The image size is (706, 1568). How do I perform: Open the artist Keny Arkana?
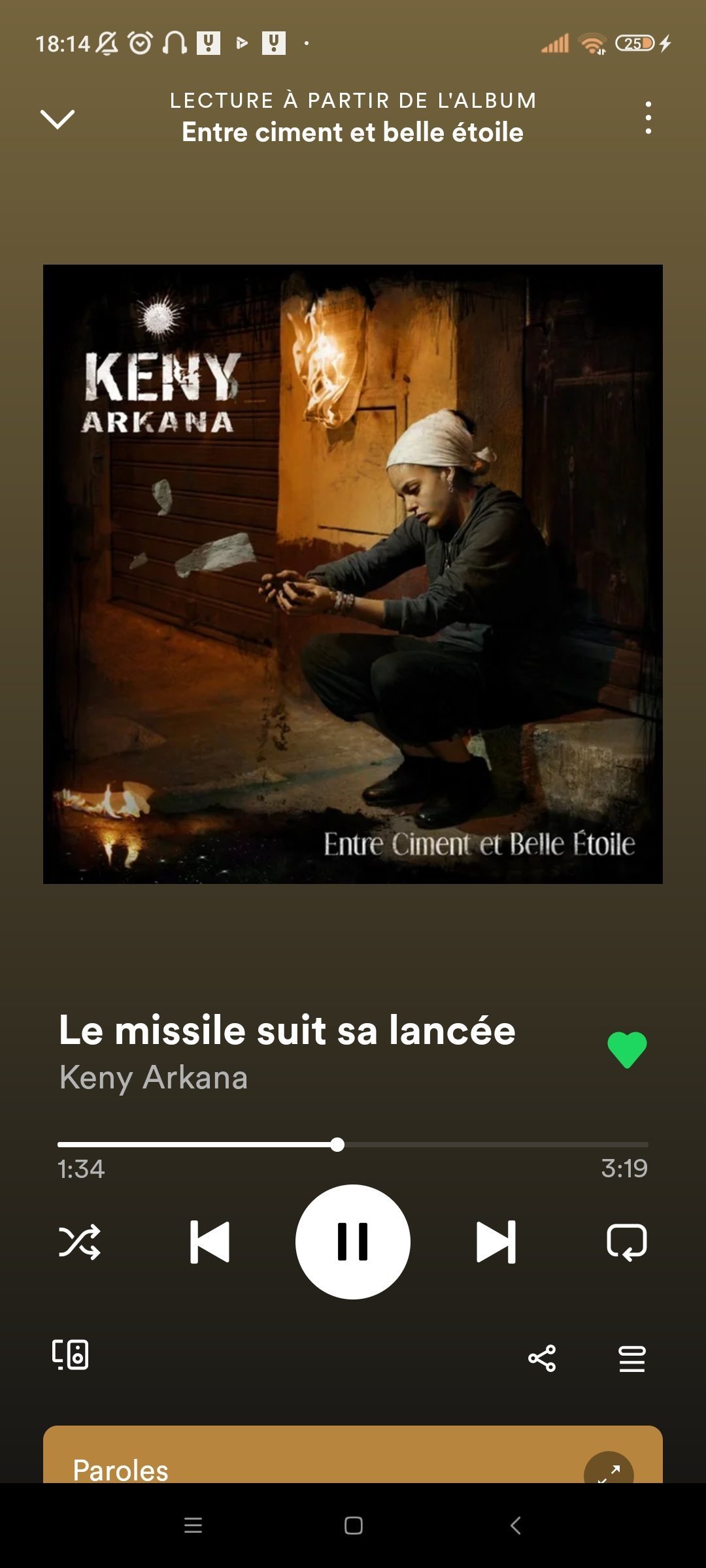154,1077
